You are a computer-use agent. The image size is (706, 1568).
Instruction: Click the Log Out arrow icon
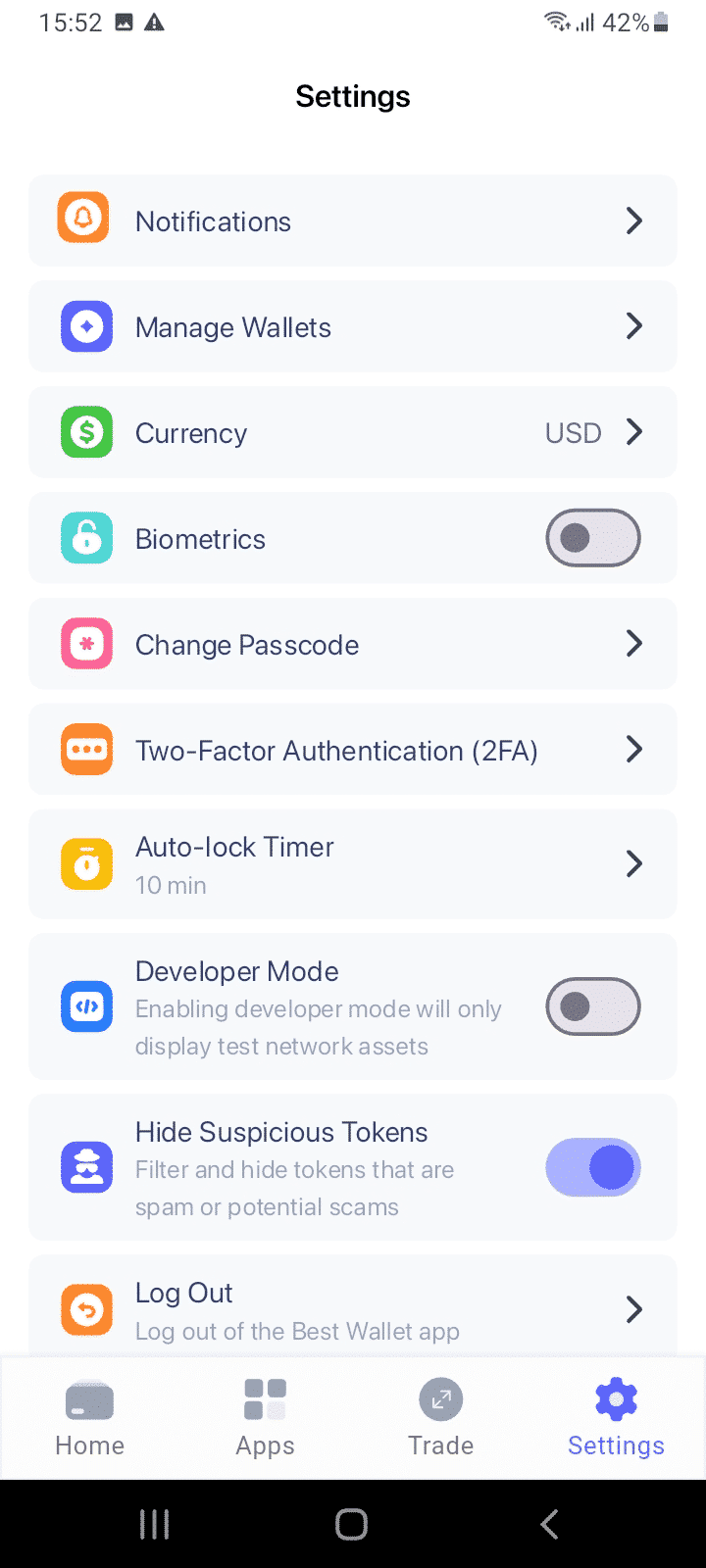86,1307
